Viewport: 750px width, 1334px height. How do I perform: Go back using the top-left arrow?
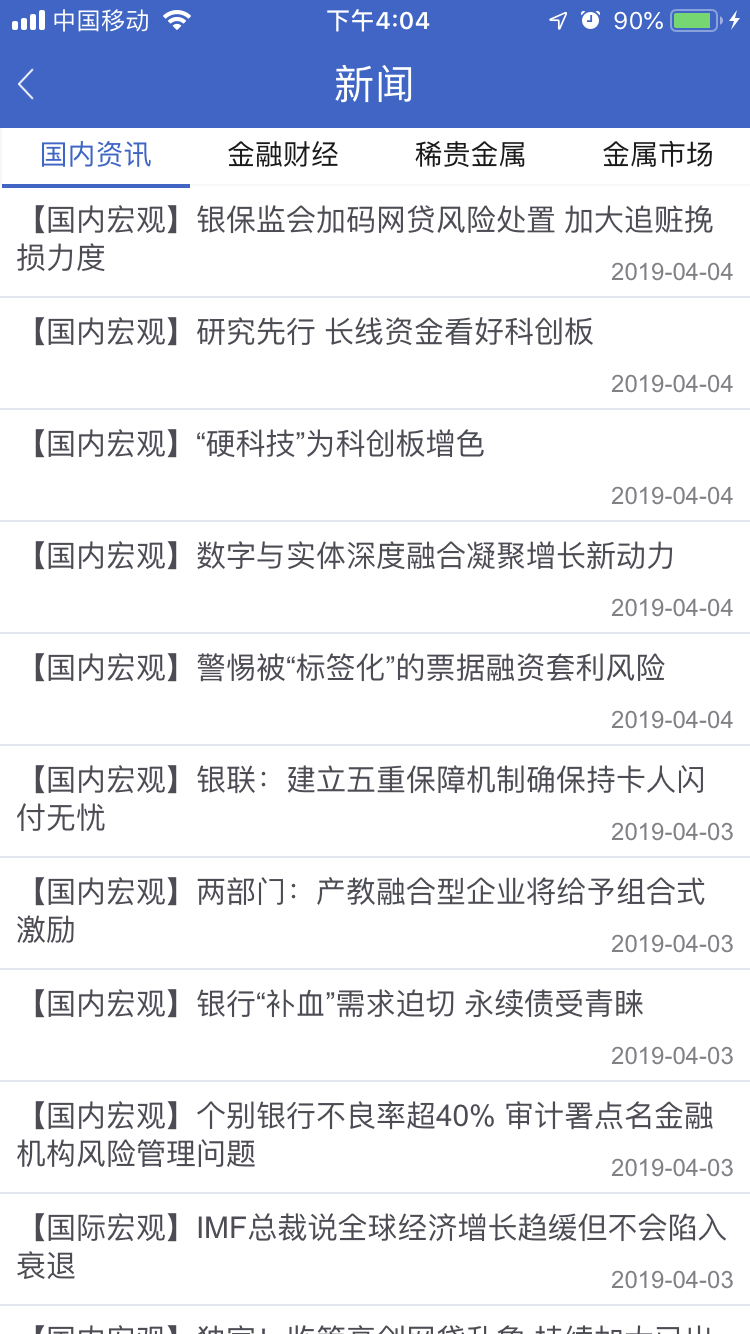(27, 85)
